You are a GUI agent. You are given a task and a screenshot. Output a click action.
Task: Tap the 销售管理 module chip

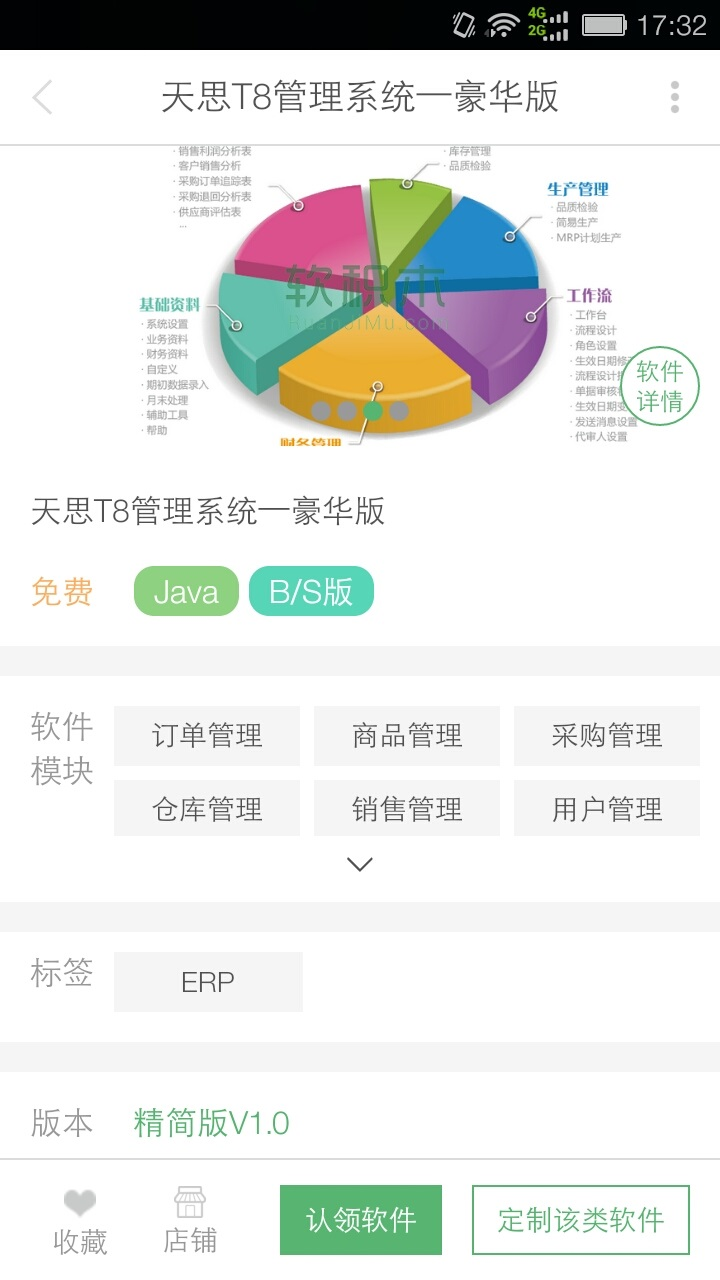coord(407,808)
